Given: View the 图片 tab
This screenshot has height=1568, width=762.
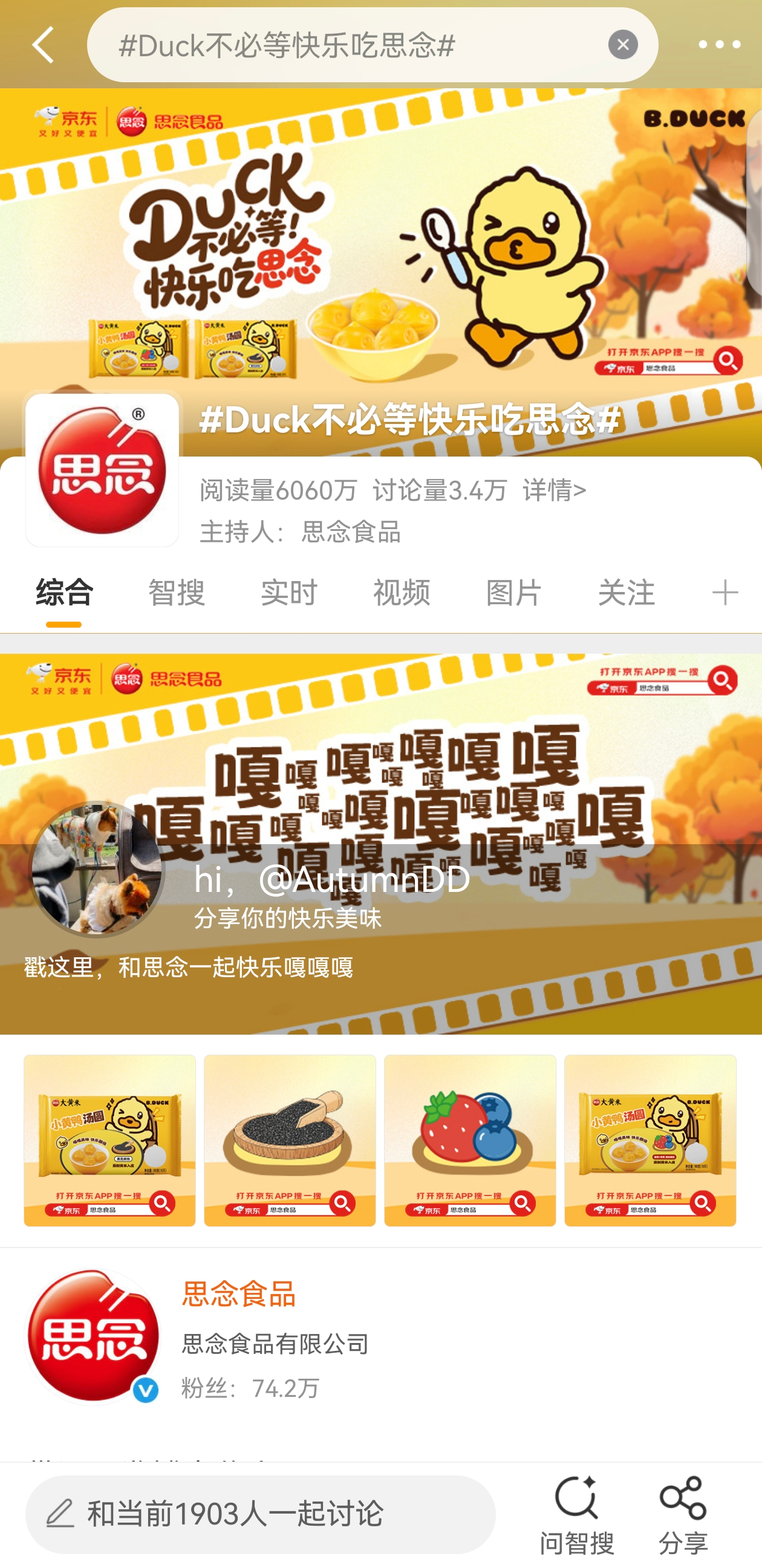Looking at the screenshot, I should tap(514, 592).
